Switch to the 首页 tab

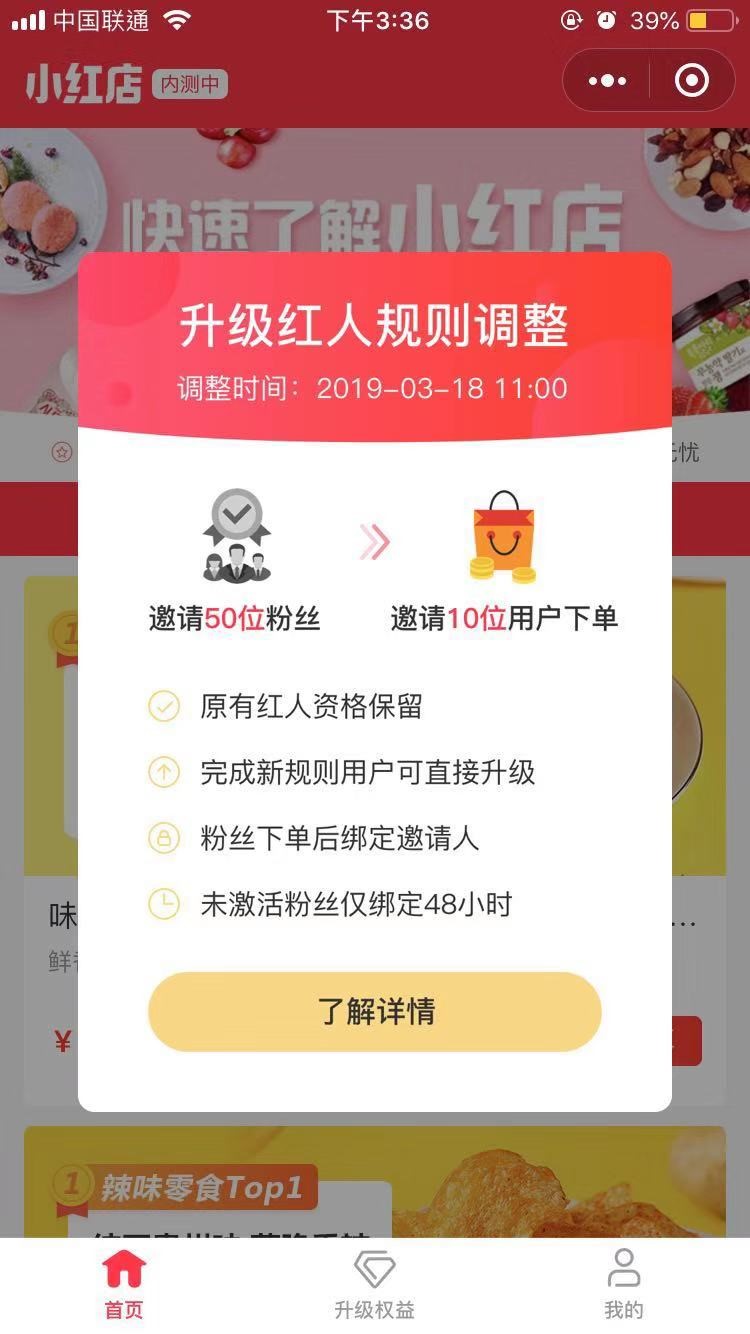[124, 1285]
